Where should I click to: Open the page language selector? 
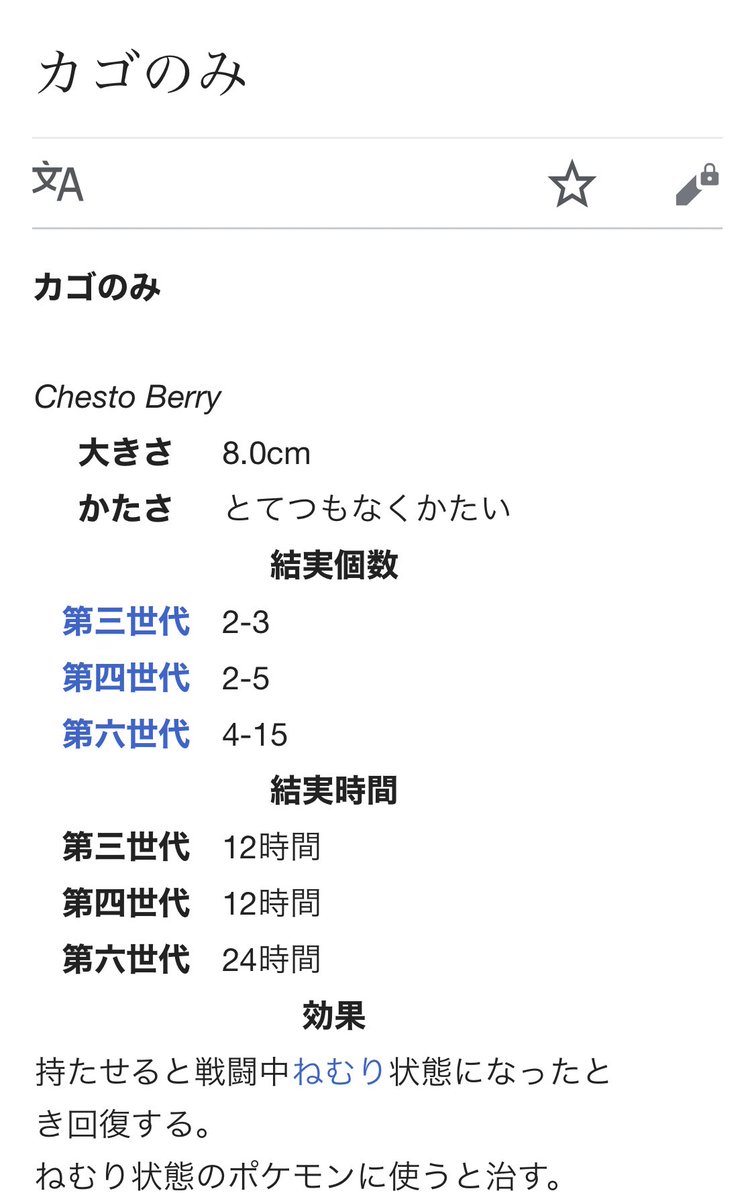[57, 182]
